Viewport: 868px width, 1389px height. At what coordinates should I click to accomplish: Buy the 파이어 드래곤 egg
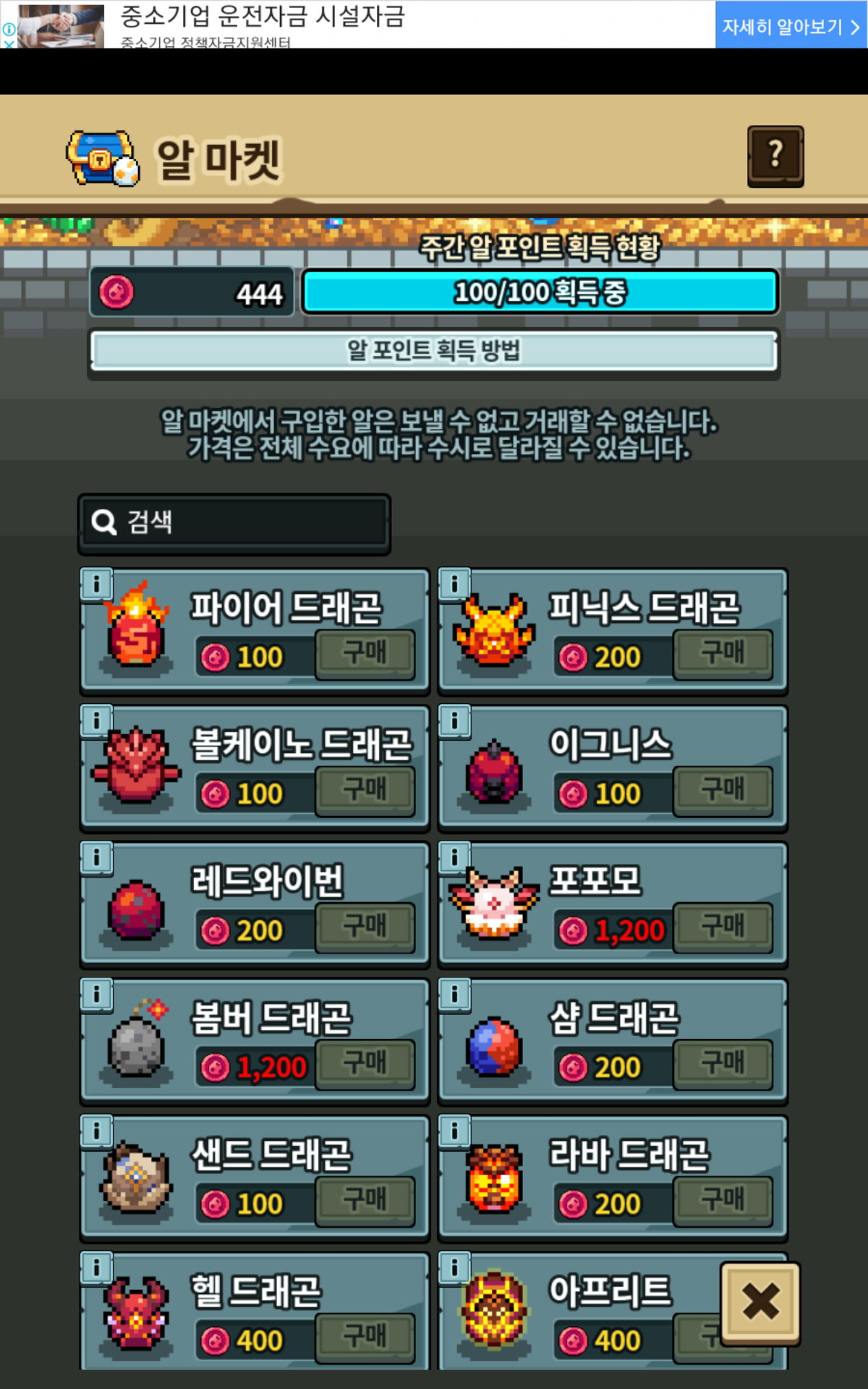pos(365,654)
